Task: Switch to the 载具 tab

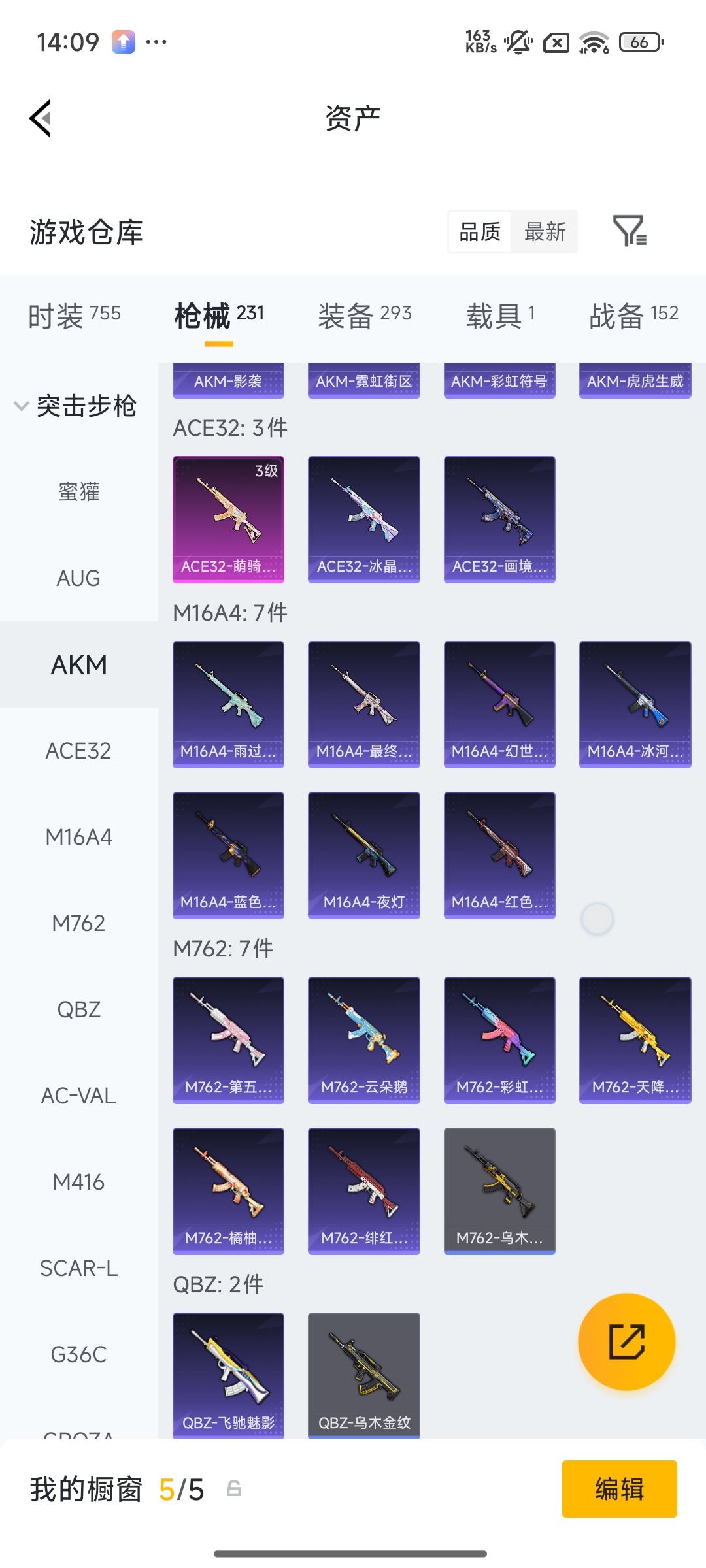Action: pyautogui.click(x=500, y=316)
